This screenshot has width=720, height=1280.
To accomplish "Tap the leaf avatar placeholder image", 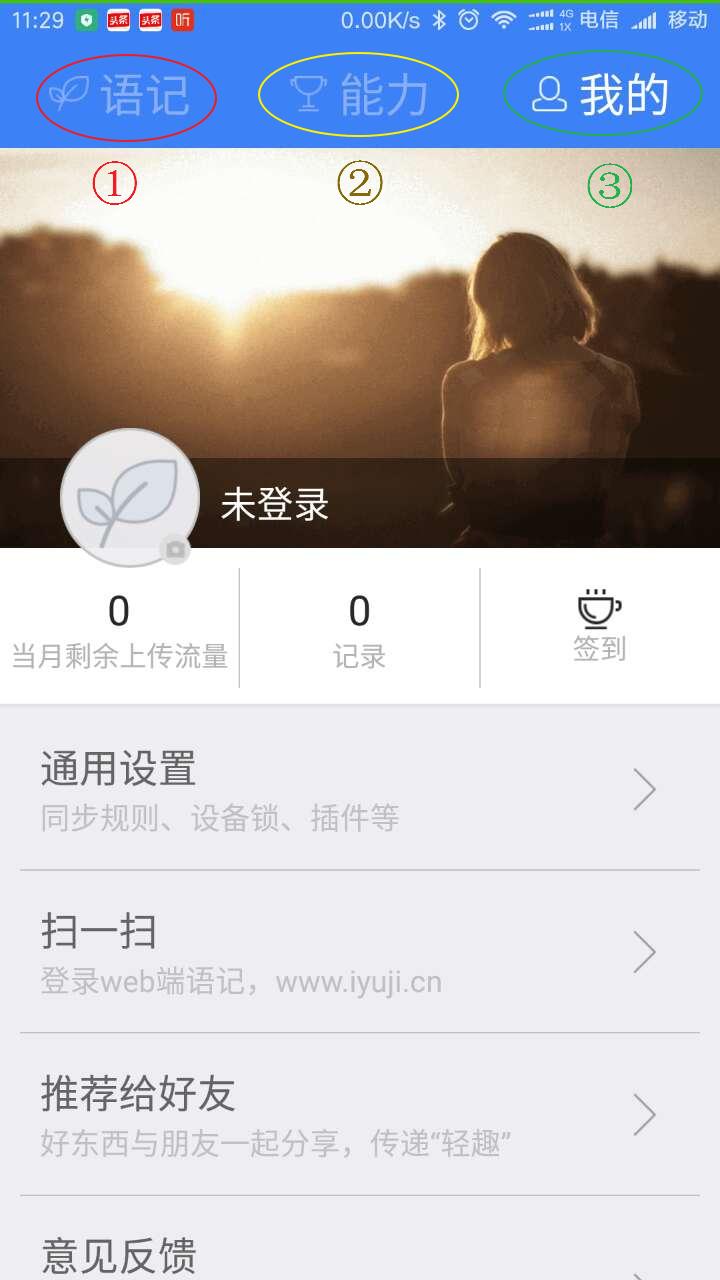I will click(x=129, y=497).
